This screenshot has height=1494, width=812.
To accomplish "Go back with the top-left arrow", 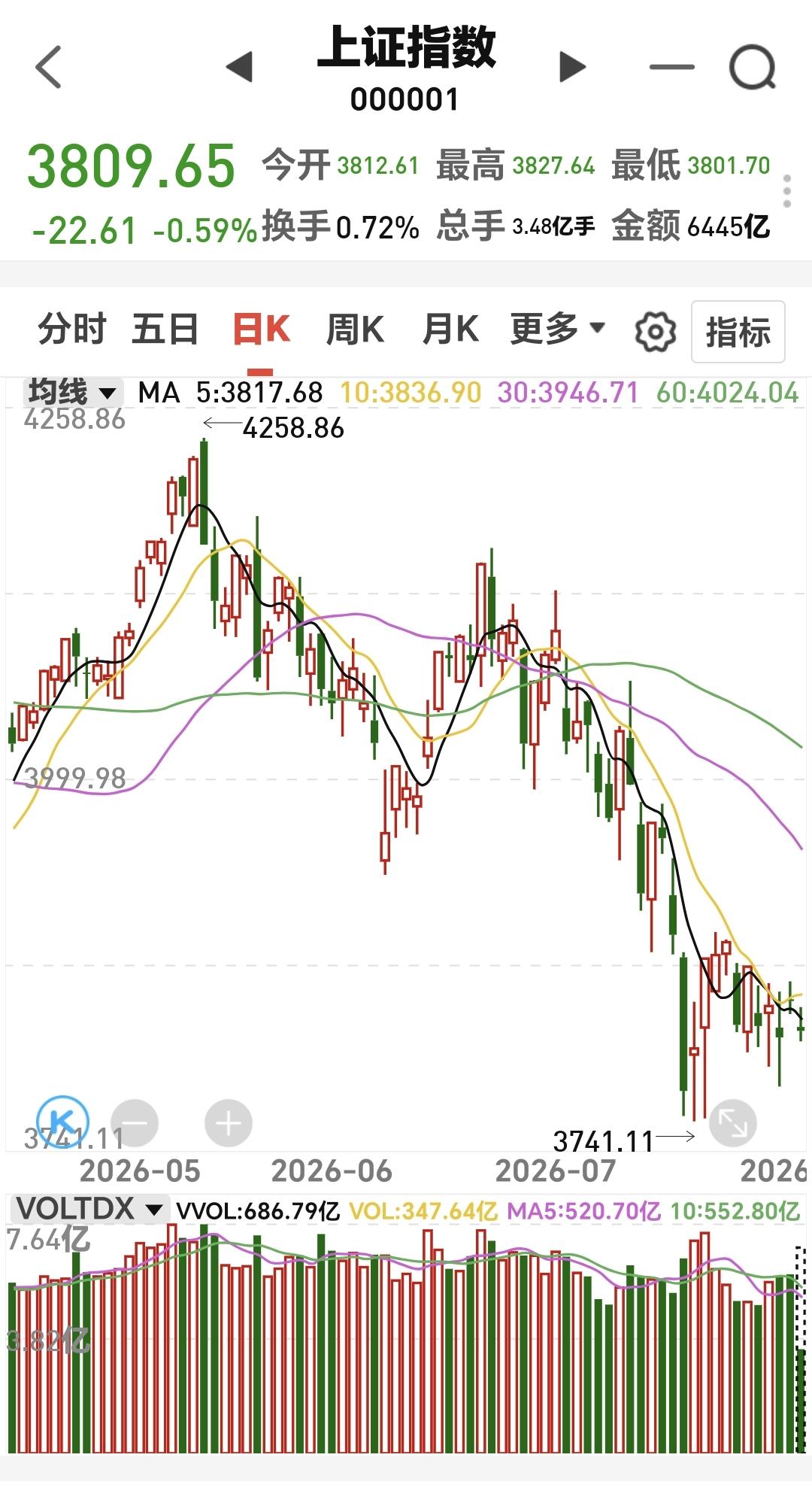I will pos(49,67).
